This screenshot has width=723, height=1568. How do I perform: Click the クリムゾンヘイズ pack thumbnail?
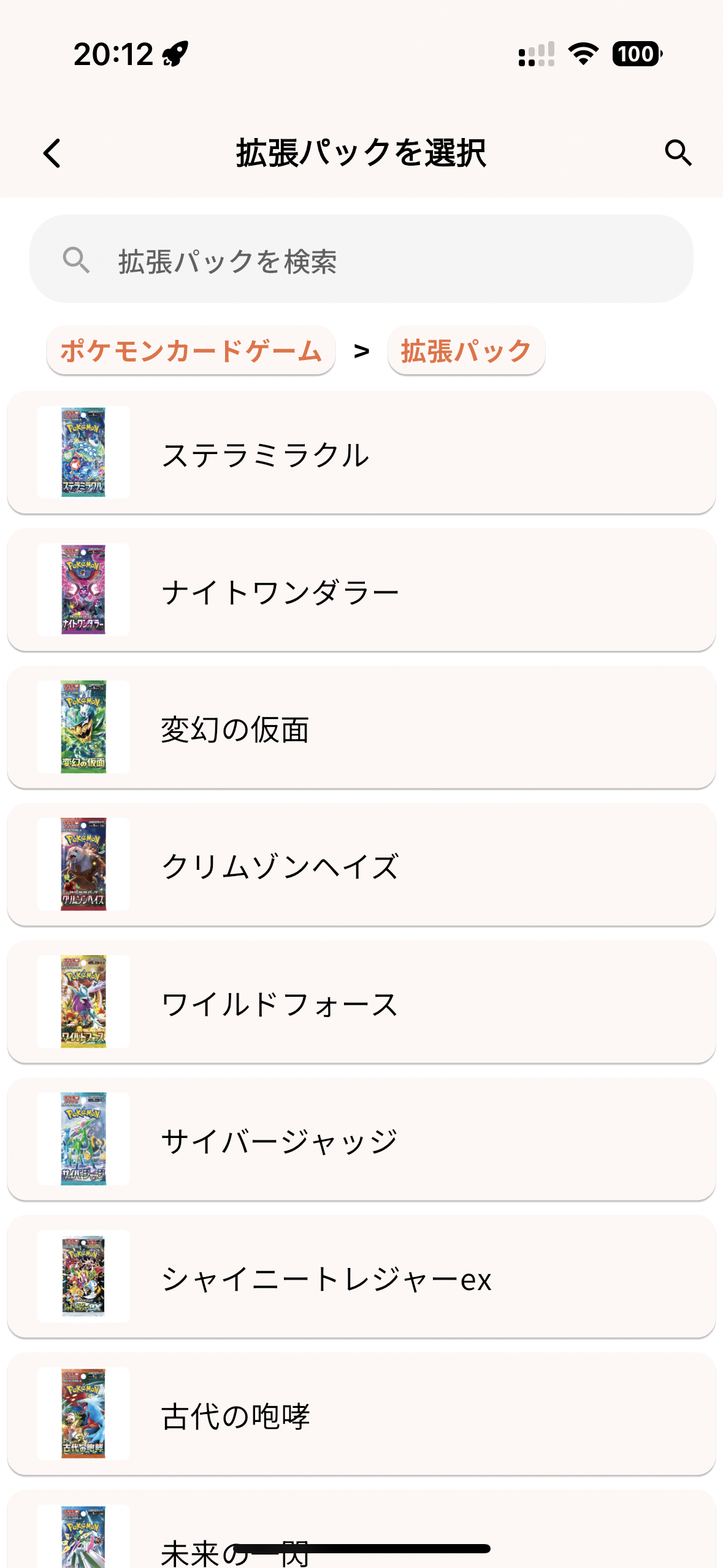coord(84,865)
